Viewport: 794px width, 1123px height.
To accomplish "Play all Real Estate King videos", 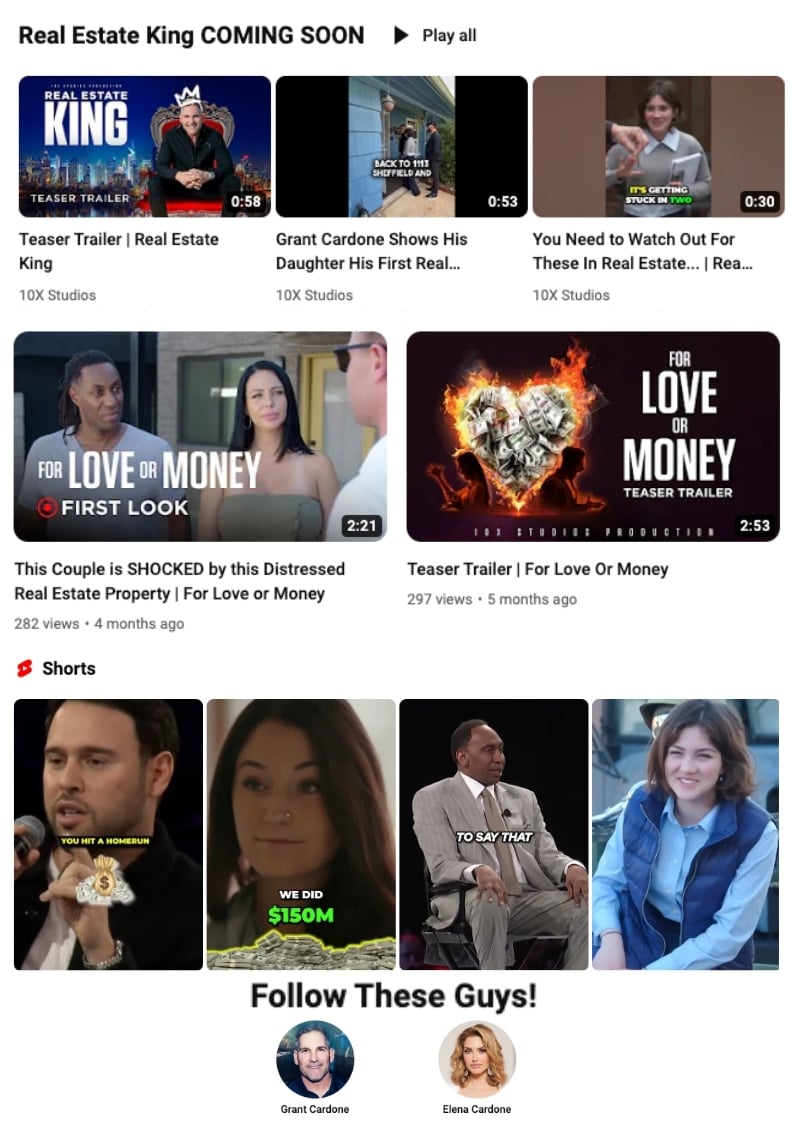I will 435,36.
